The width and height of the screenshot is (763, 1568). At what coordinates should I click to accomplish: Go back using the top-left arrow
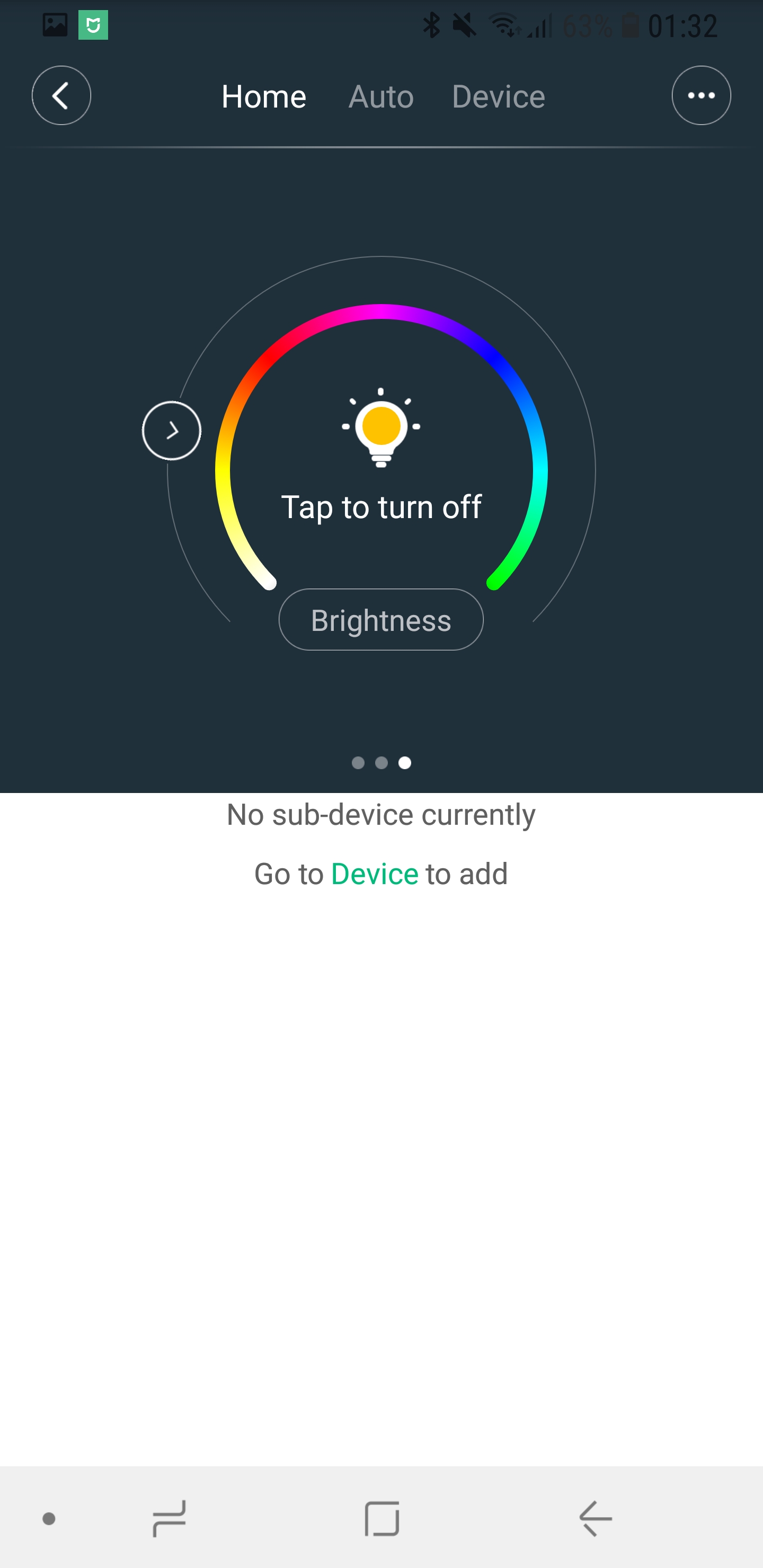[x=61, y=95]
